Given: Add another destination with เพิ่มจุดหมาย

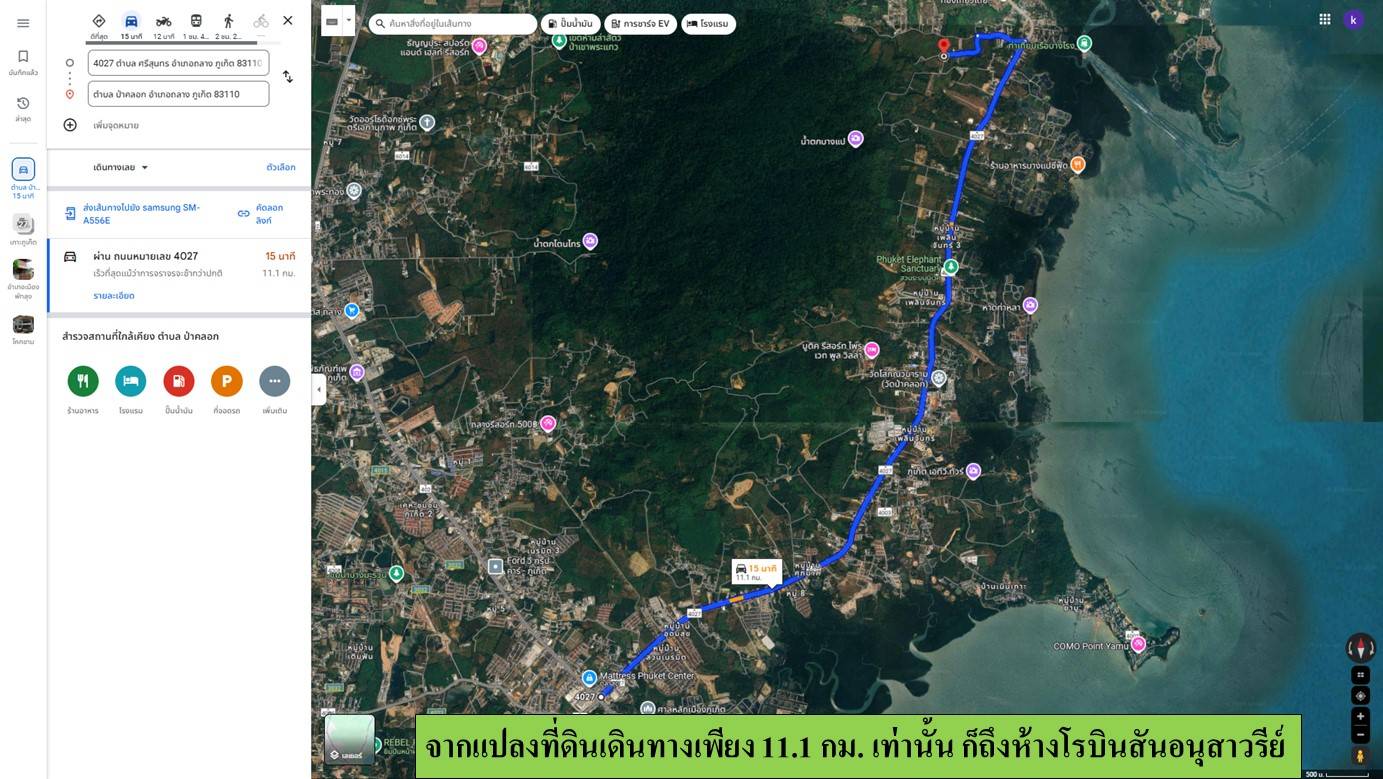Looking at the screenshot, I should pyautogui.click(x=115, y=125).
